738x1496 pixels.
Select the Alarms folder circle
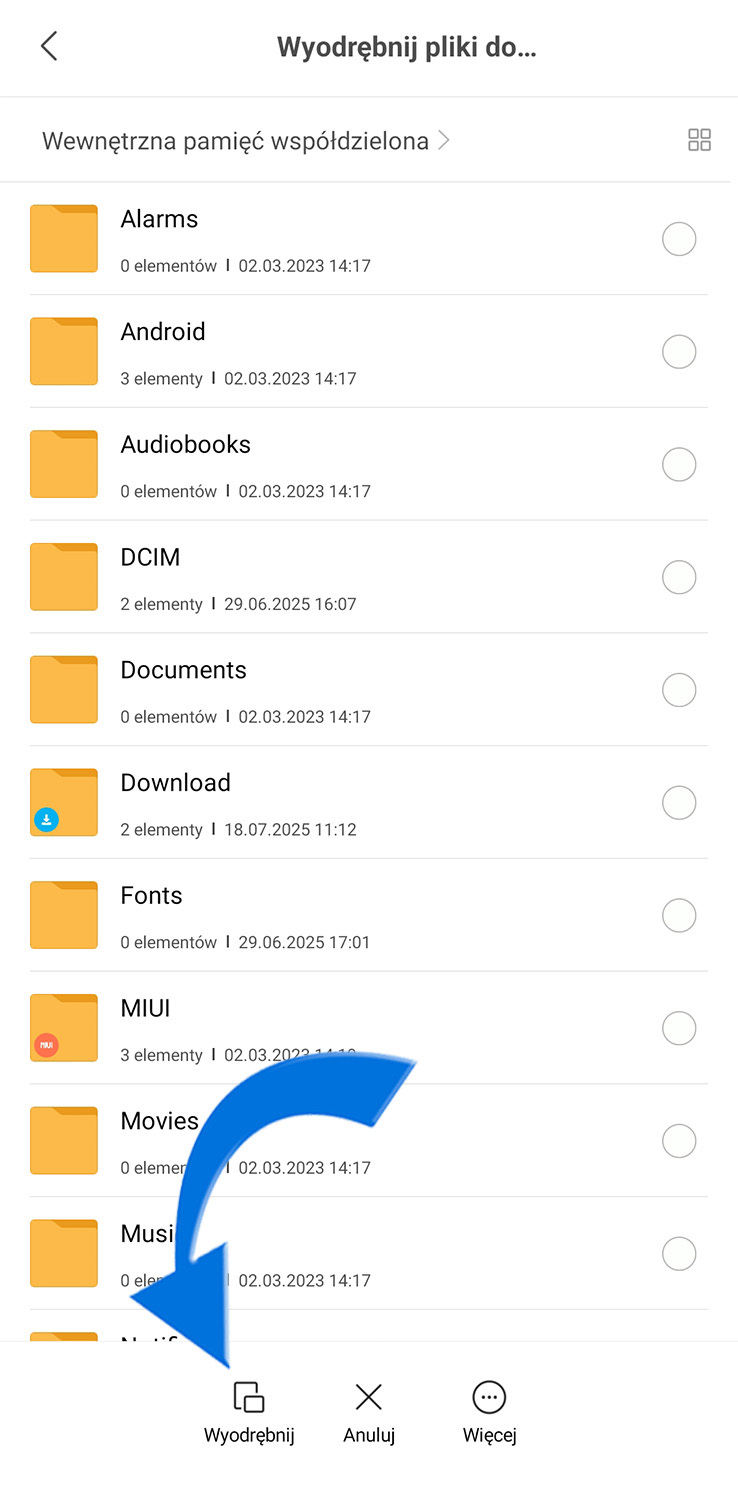679,239
